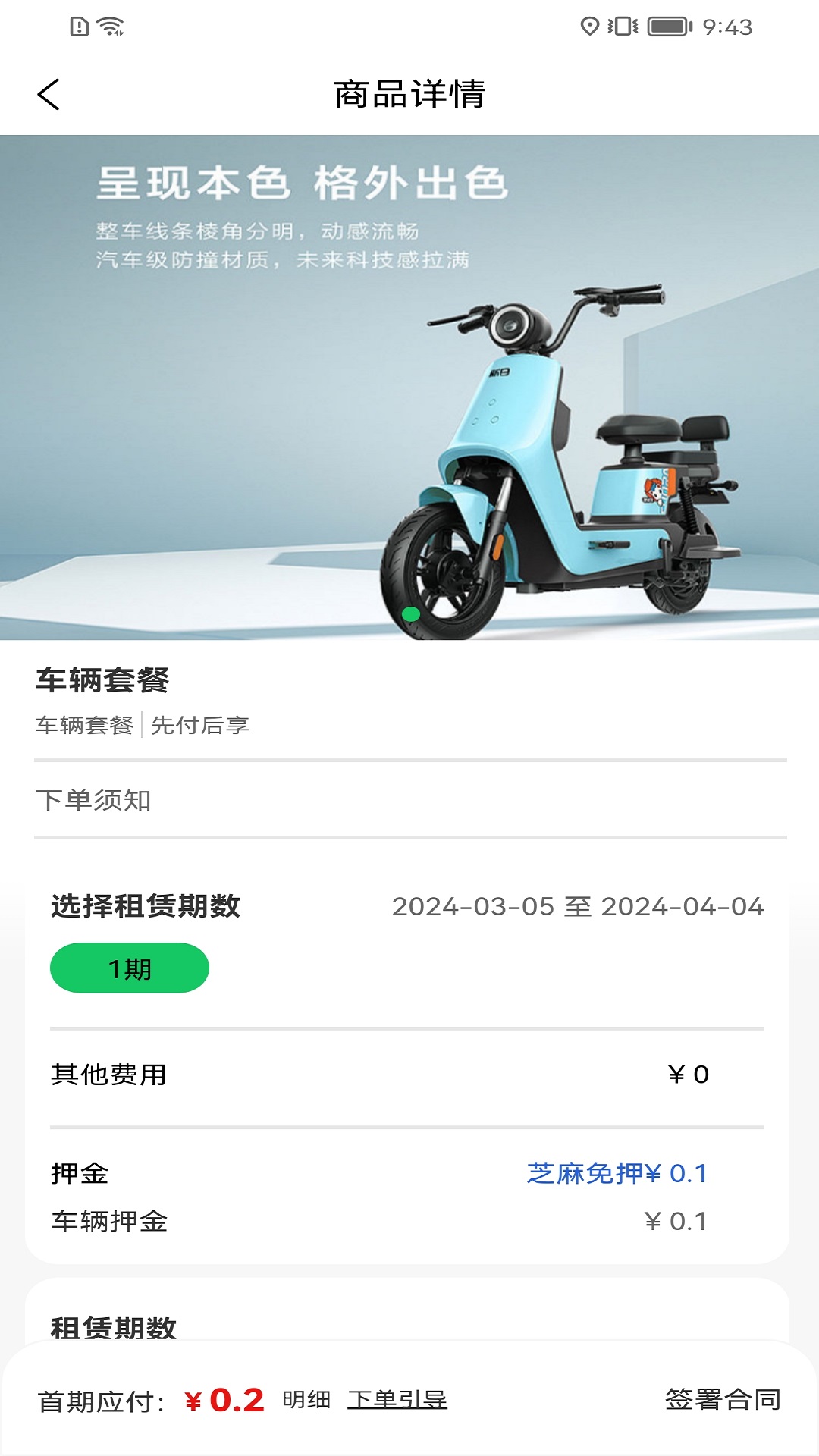The width and height of the screenshot is (819, 1456).
Task: Tap the Wi-Fi icon in the status bar
Action: pos(110,24)
